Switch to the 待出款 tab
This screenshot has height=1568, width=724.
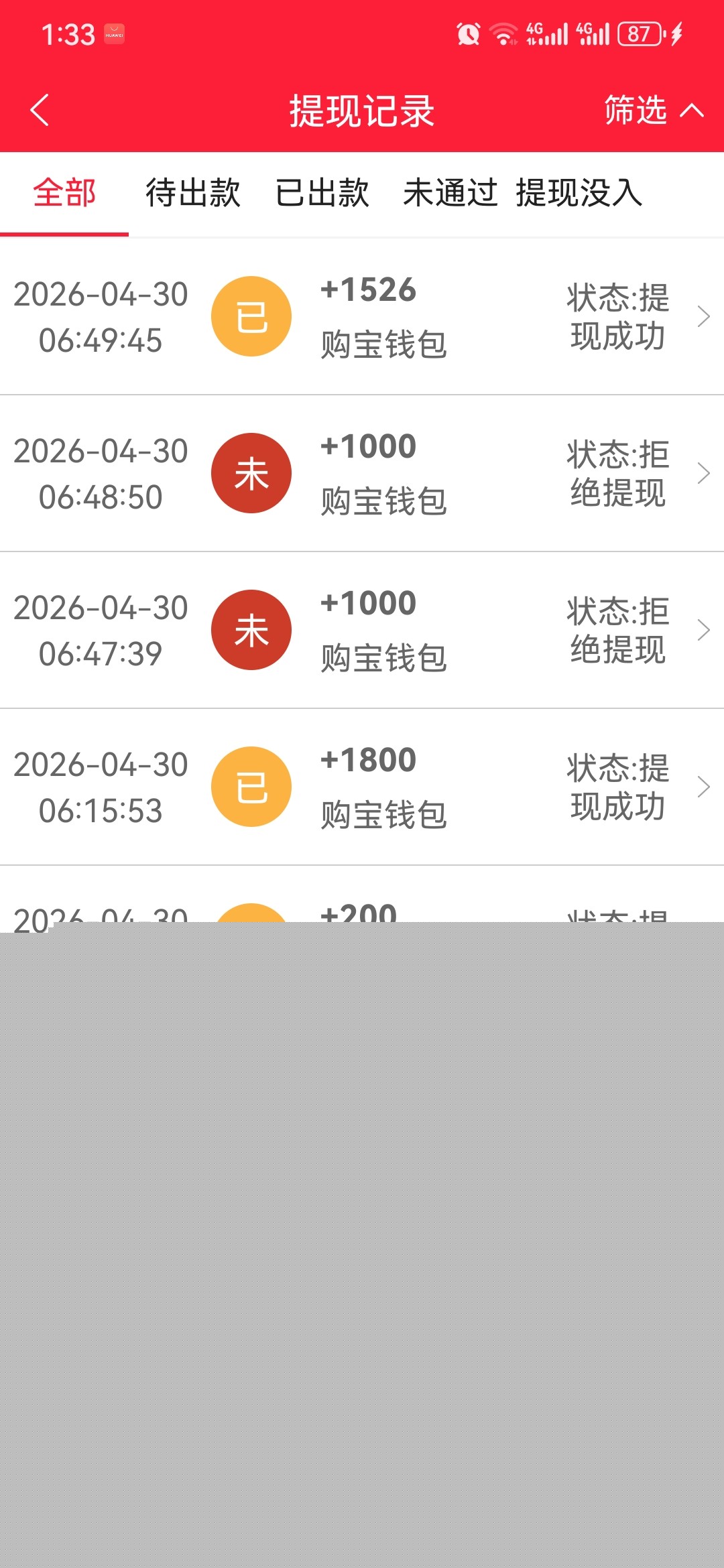tap(192, 194)
